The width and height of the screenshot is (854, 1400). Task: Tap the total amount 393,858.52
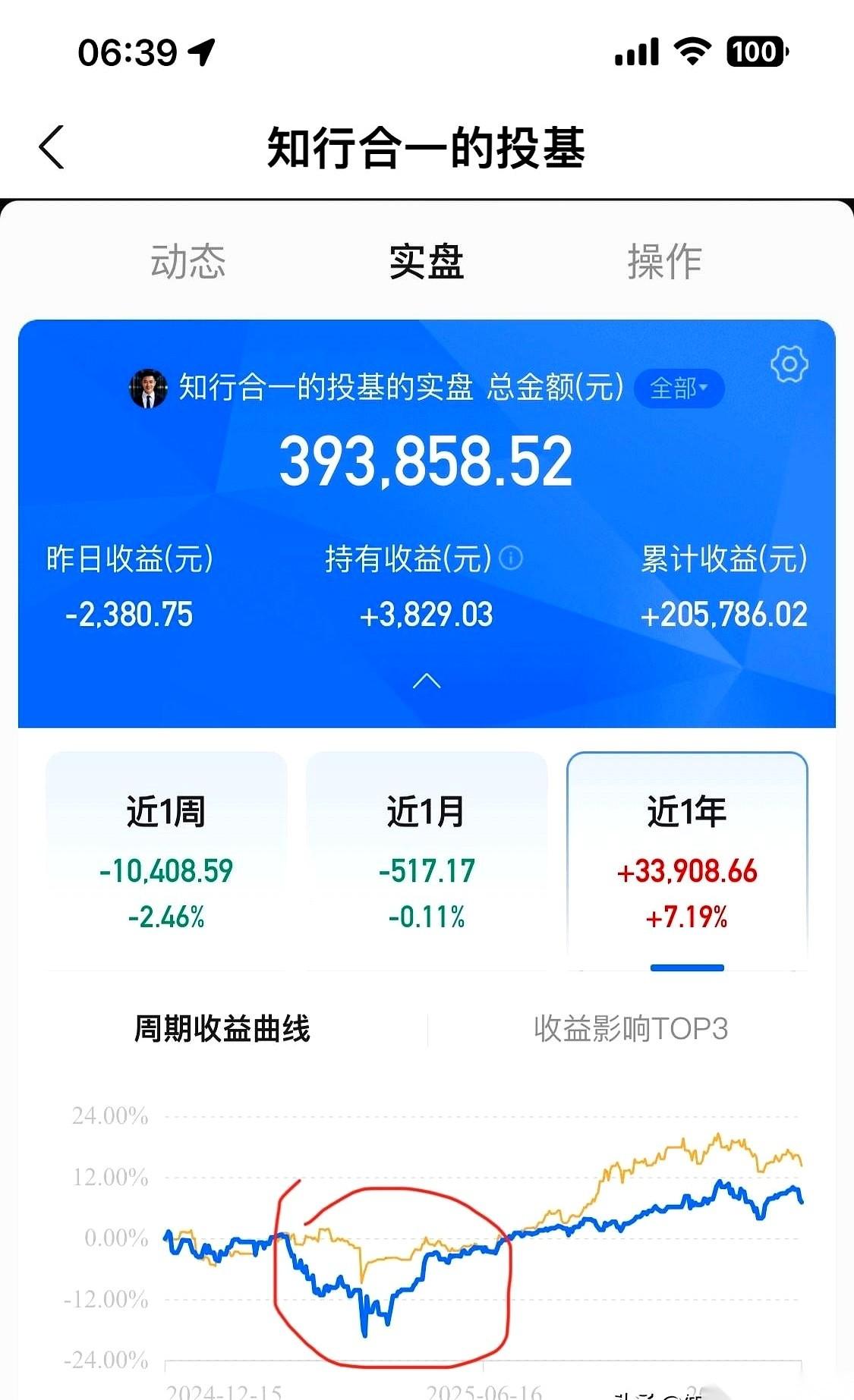[x=427, y=458]
